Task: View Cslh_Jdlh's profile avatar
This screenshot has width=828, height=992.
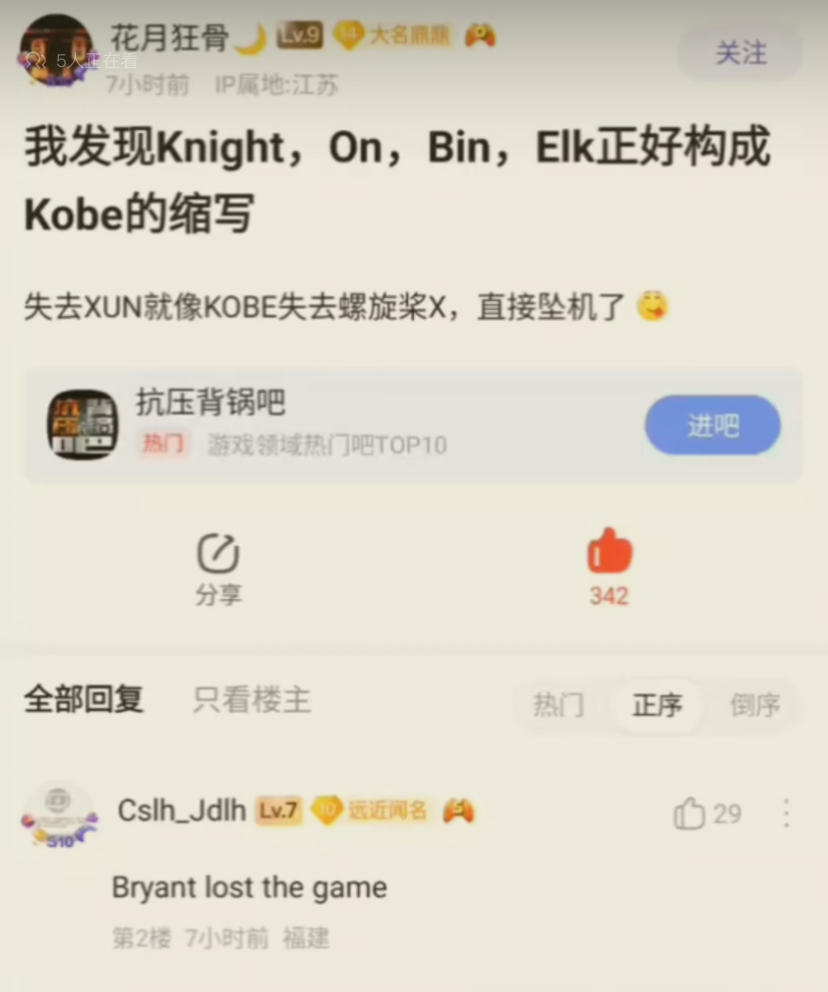Action: click(x=60, y=814)
